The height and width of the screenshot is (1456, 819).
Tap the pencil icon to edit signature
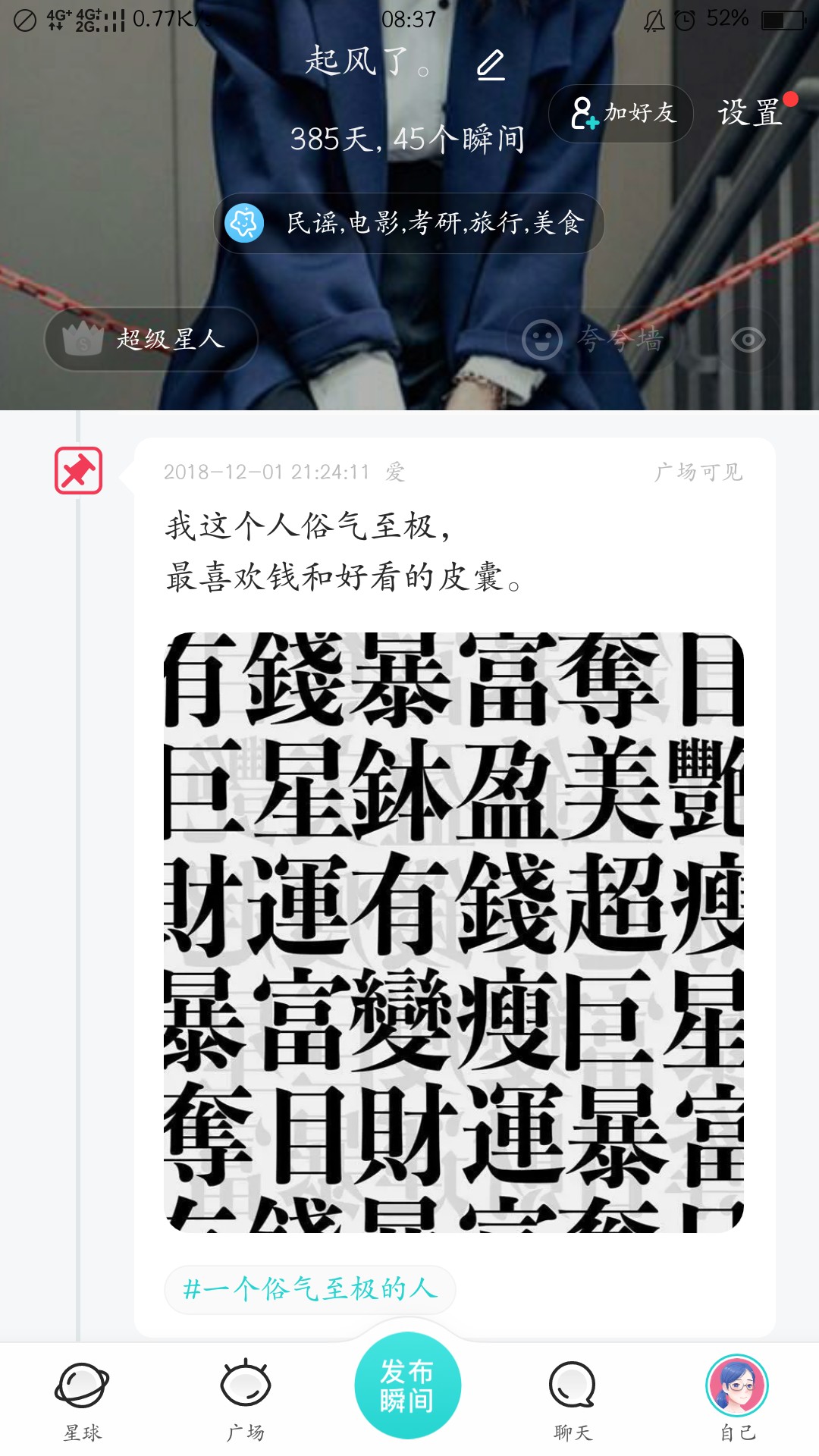pos(491,65)
